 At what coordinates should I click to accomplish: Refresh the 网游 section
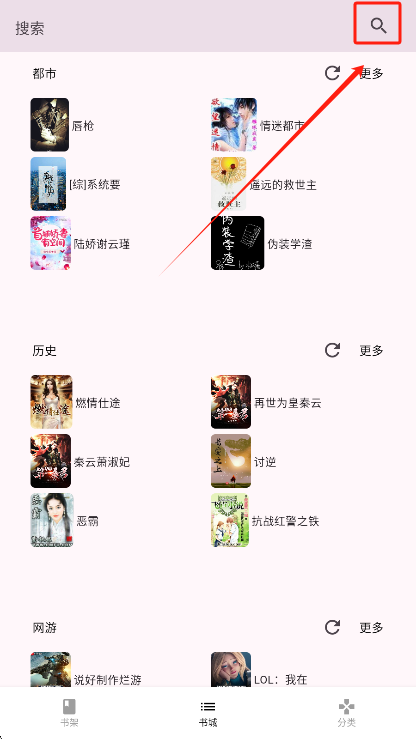coord(333,627)
